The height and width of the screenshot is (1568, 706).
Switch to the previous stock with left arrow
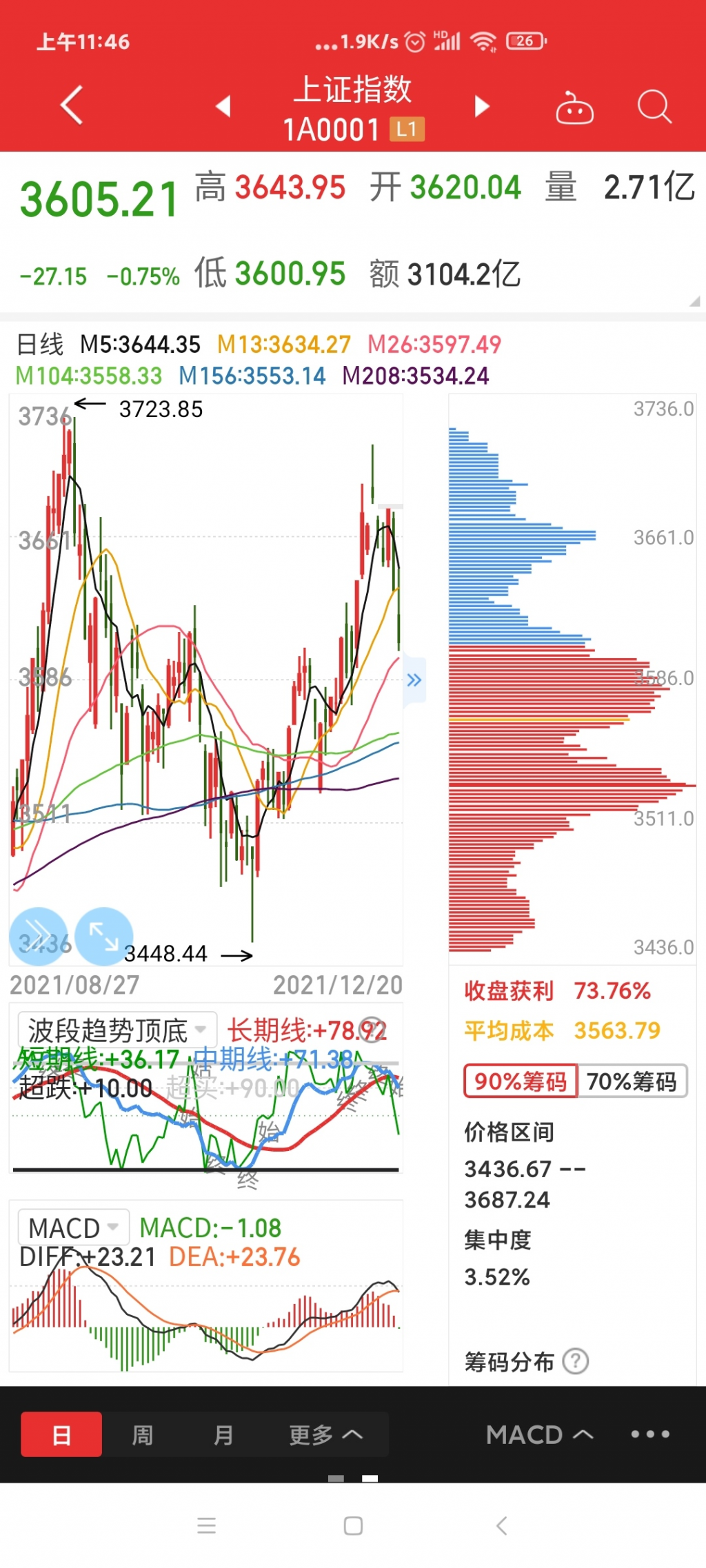(x=223, y=106)
